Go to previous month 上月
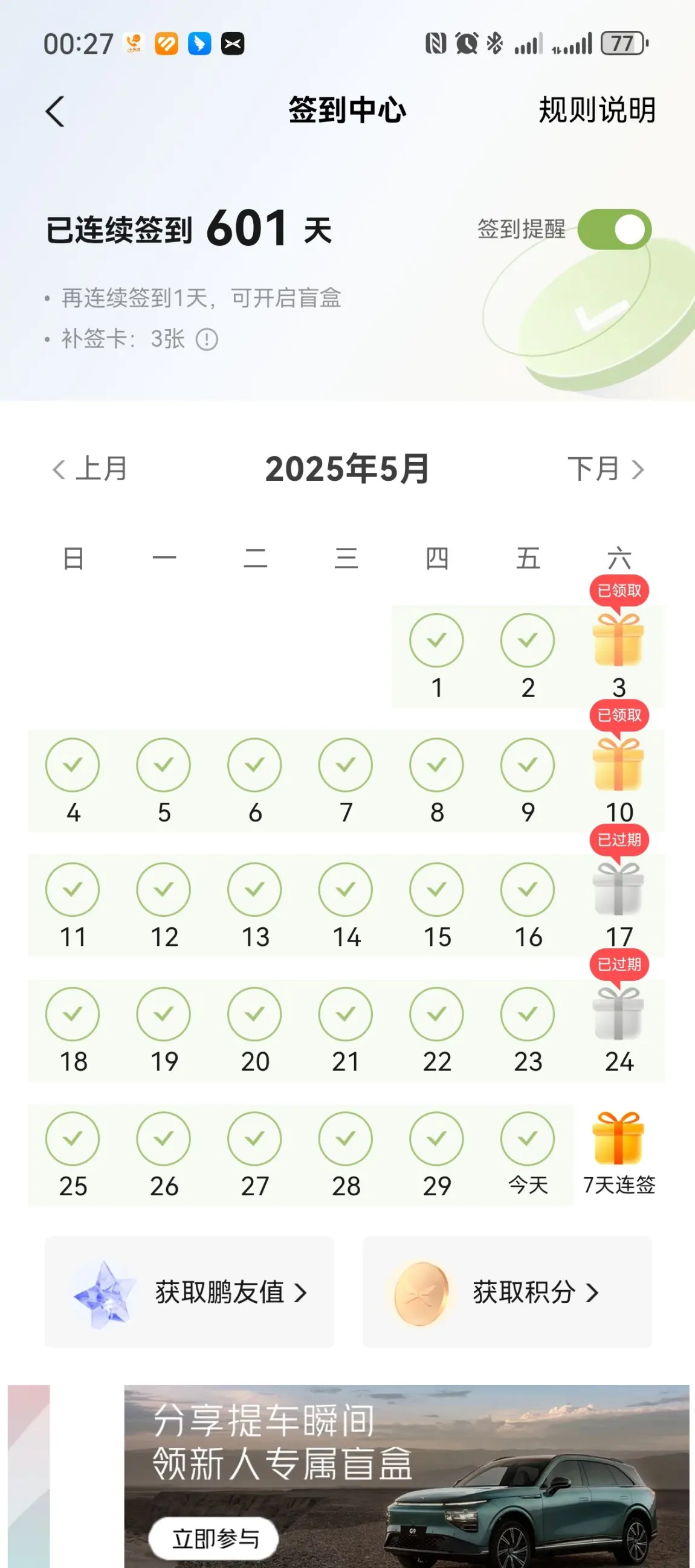The height and width of the screenshot is (1568, 695). (89, 469)
